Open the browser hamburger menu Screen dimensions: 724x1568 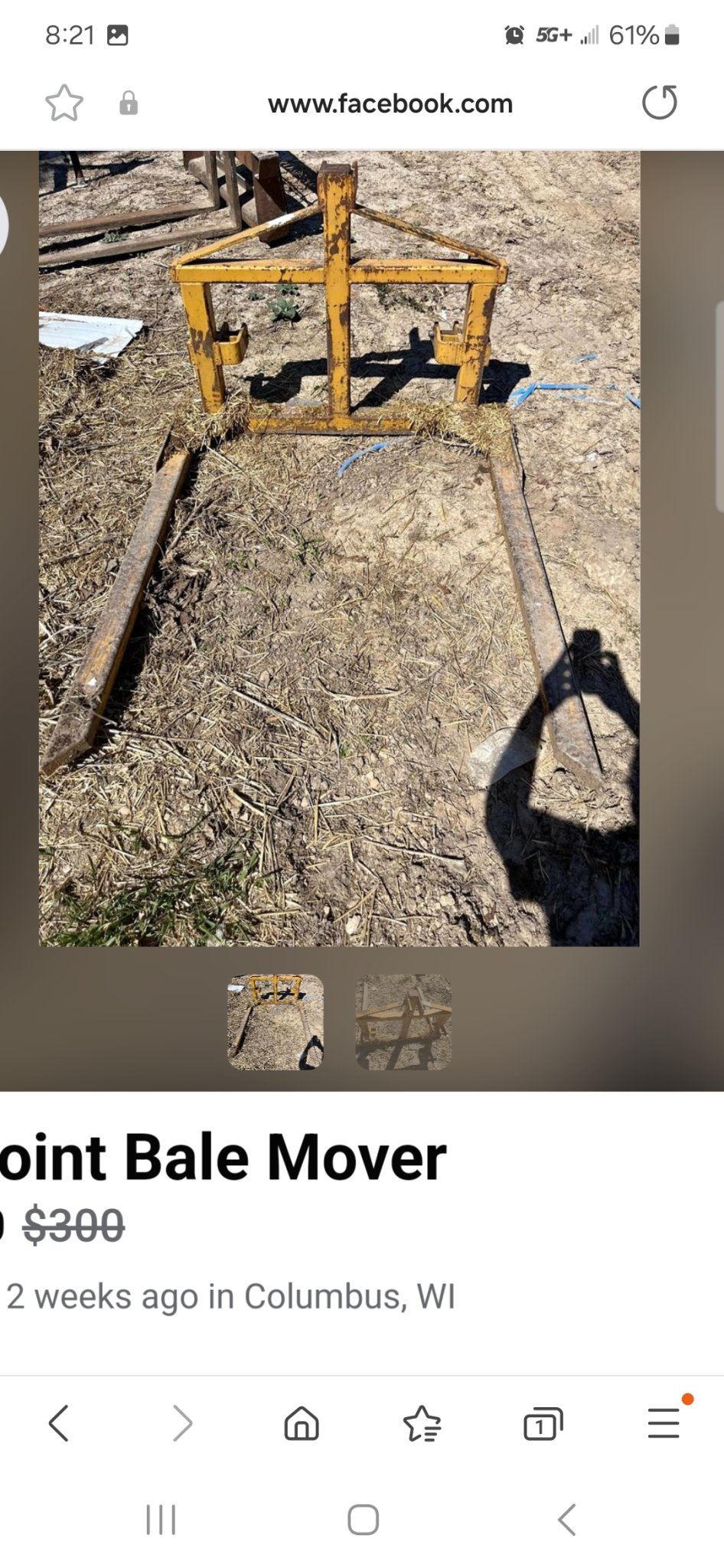664,1423
